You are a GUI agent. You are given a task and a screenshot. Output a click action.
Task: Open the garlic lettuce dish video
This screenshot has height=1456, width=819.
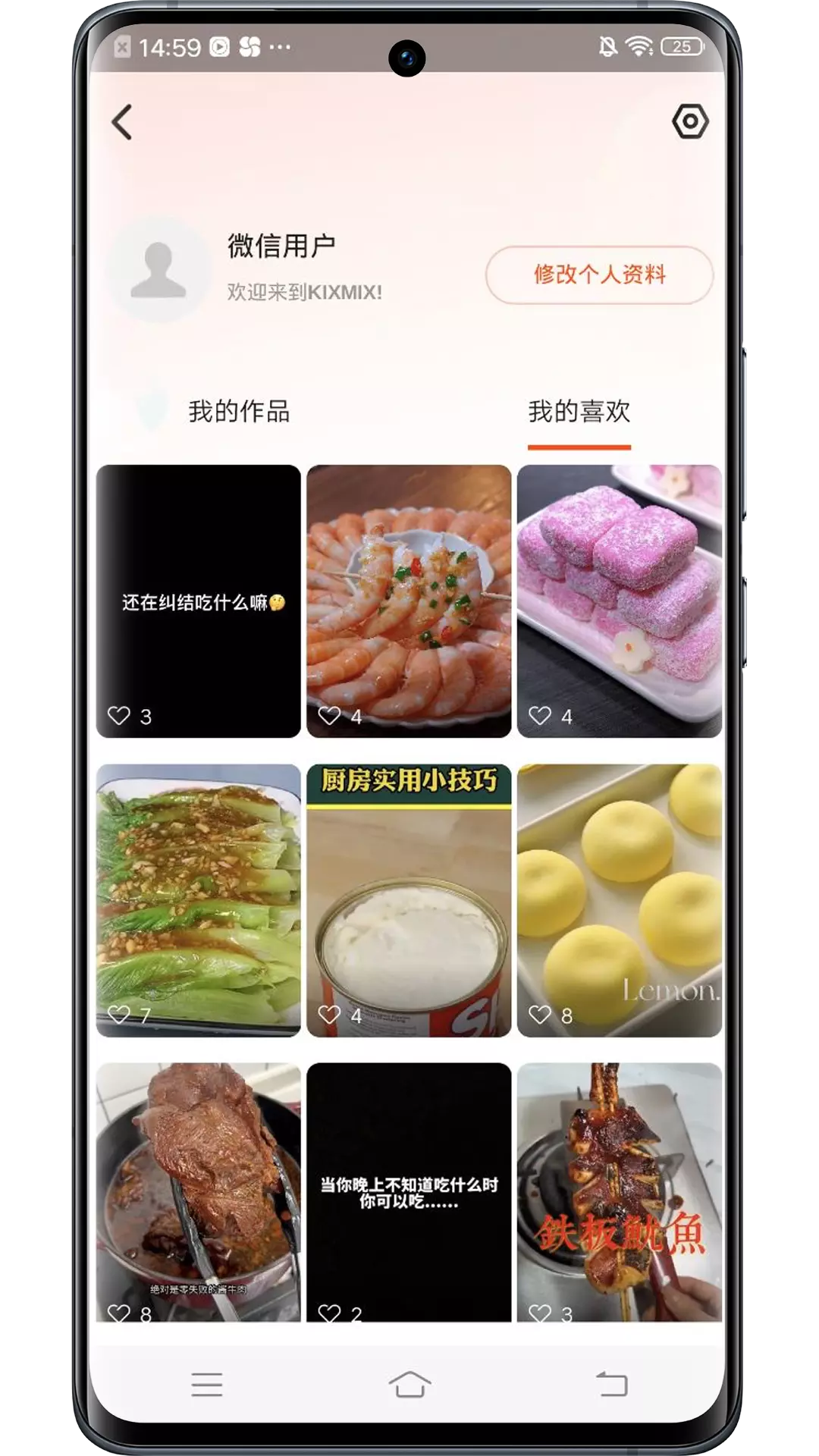[x=199, y=900]
